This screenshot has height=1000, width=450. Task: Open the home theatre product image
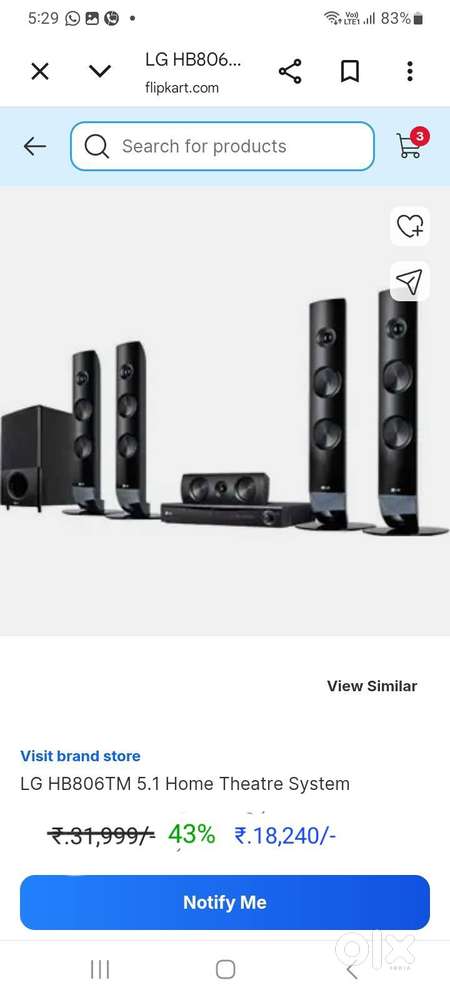tap(225, 415)
